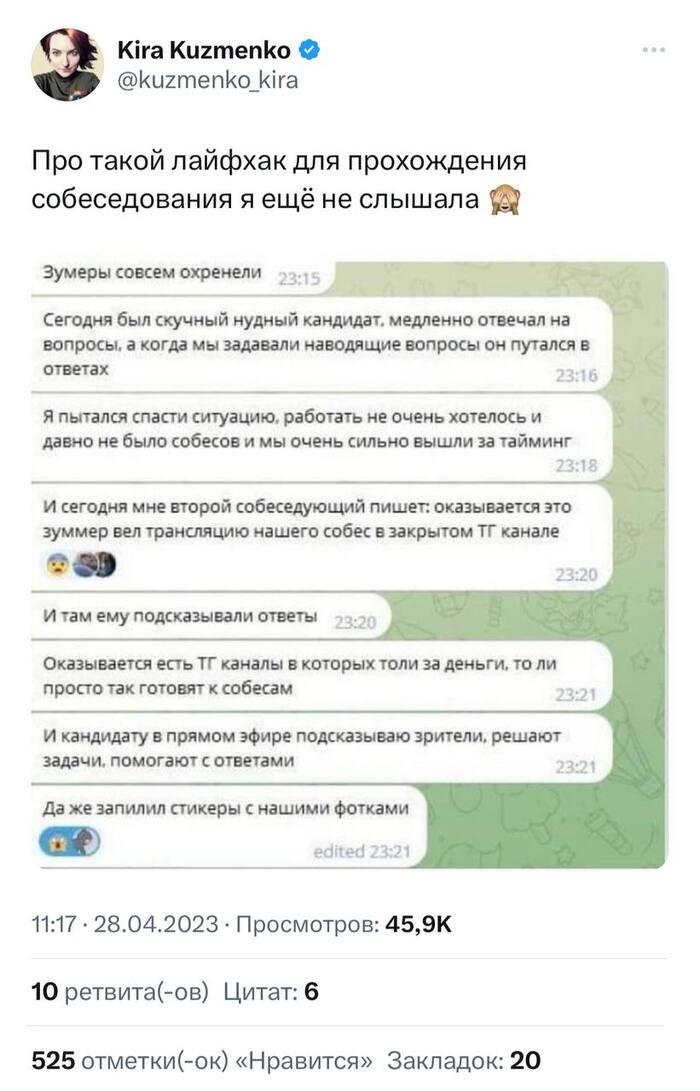Open the tweet's overflow menu

tap(653, 49)
